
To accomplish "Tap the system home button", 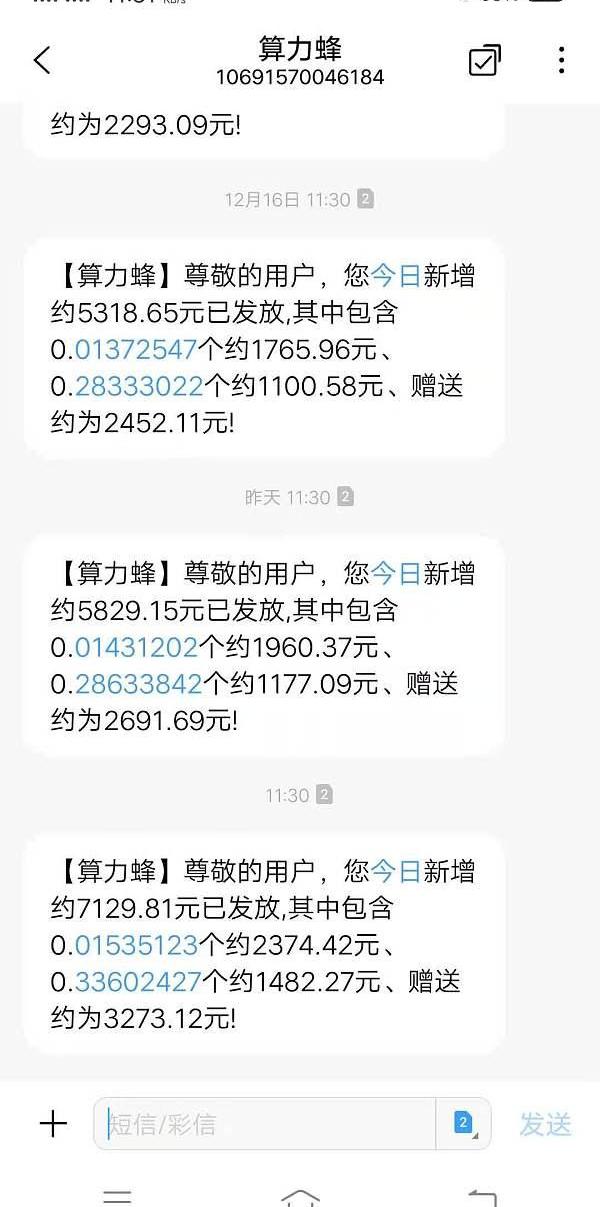I will (300, 1196).
